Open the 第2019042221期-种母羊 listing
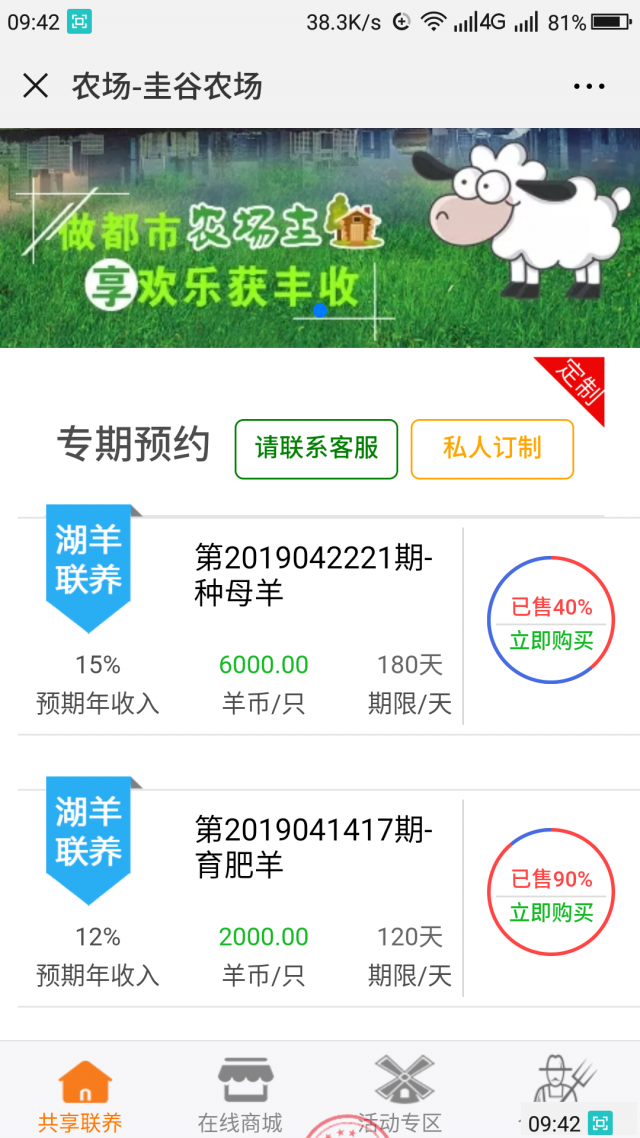Viewport: 640px width, 1138px height. click(314, 575)
